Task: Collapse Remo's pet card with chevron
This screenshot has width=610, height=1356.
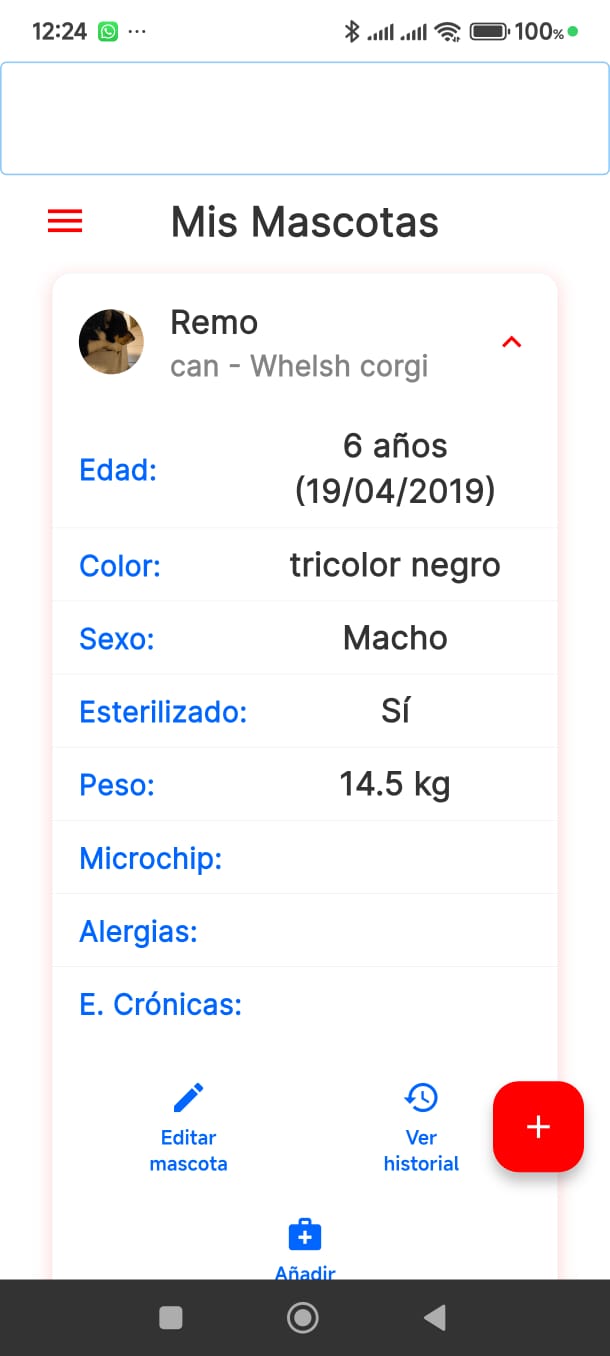Action: pos(511,343)
